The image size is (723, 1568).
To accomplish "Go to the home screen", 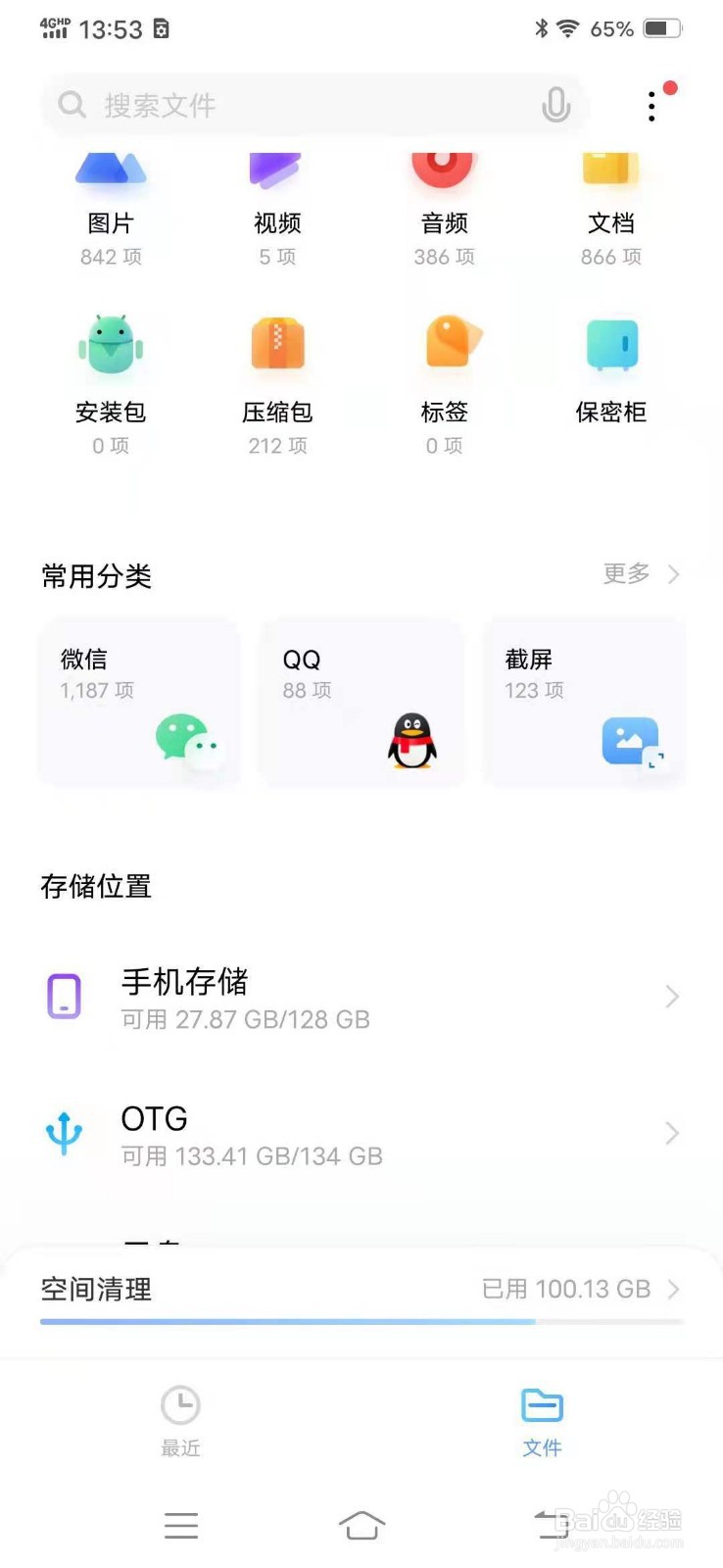I will [361, 1525].
